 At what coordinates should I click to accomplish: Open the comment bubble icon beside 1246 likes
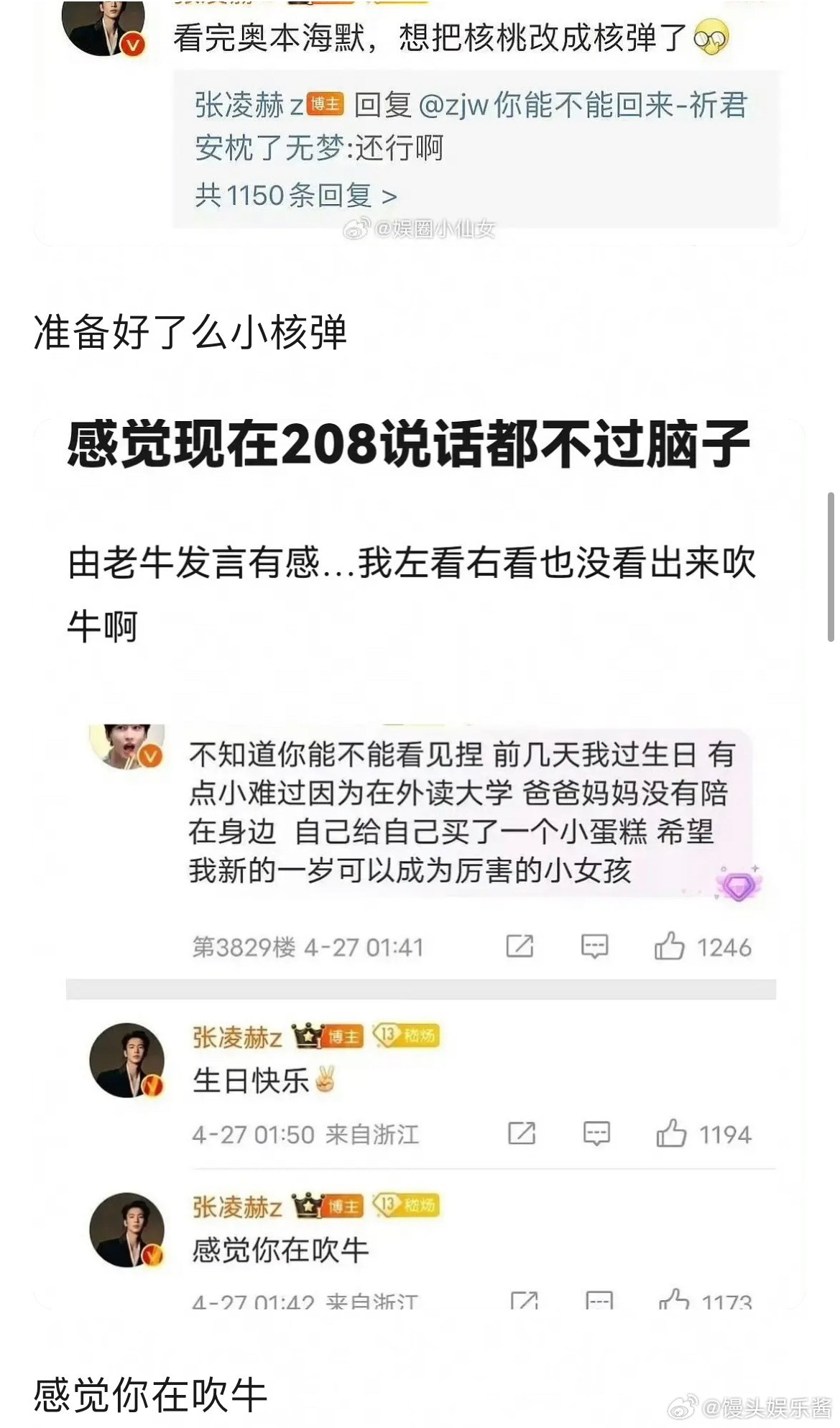[594, 946]
